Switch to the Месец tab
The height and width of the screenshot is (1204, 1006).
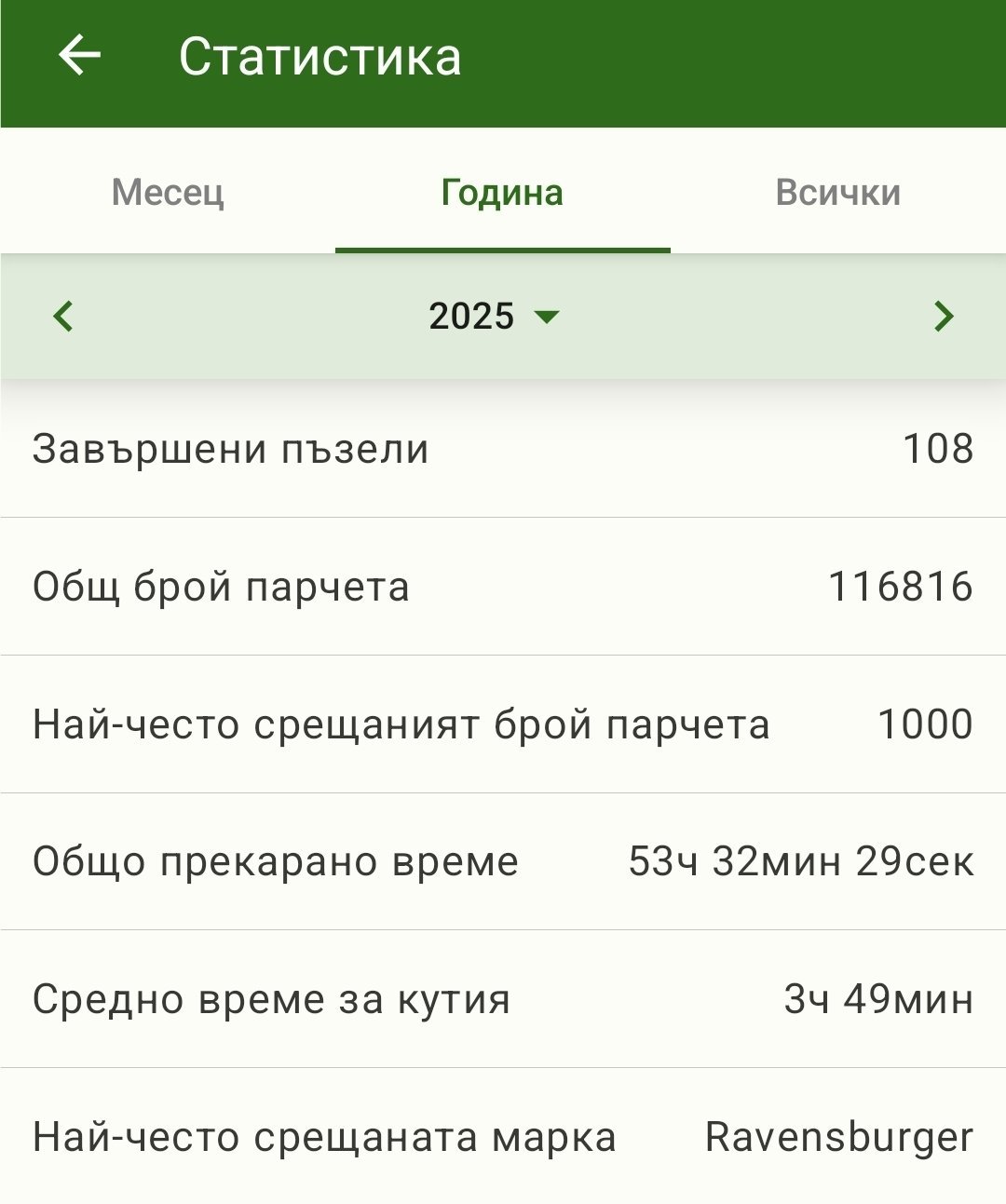coord(168,193)
